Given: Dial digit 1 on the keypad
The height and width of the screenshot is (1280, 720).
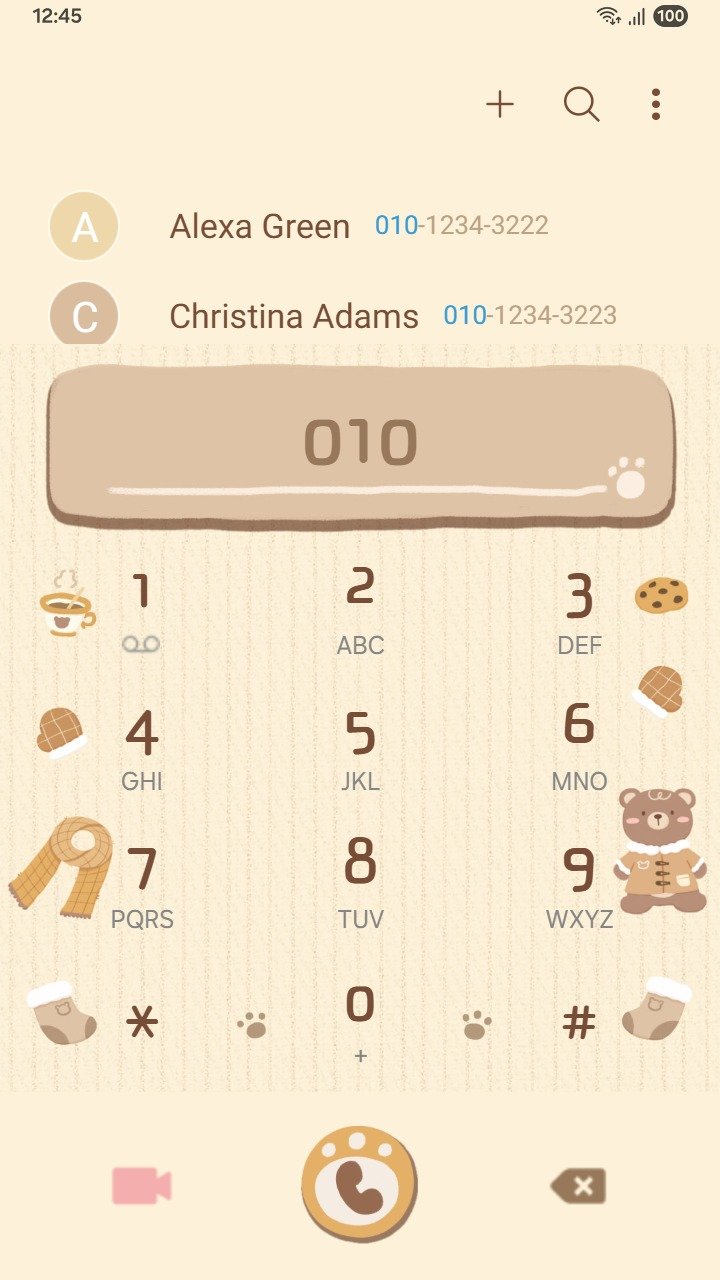Looking at the screenshot, I should [x=141, y=610].
